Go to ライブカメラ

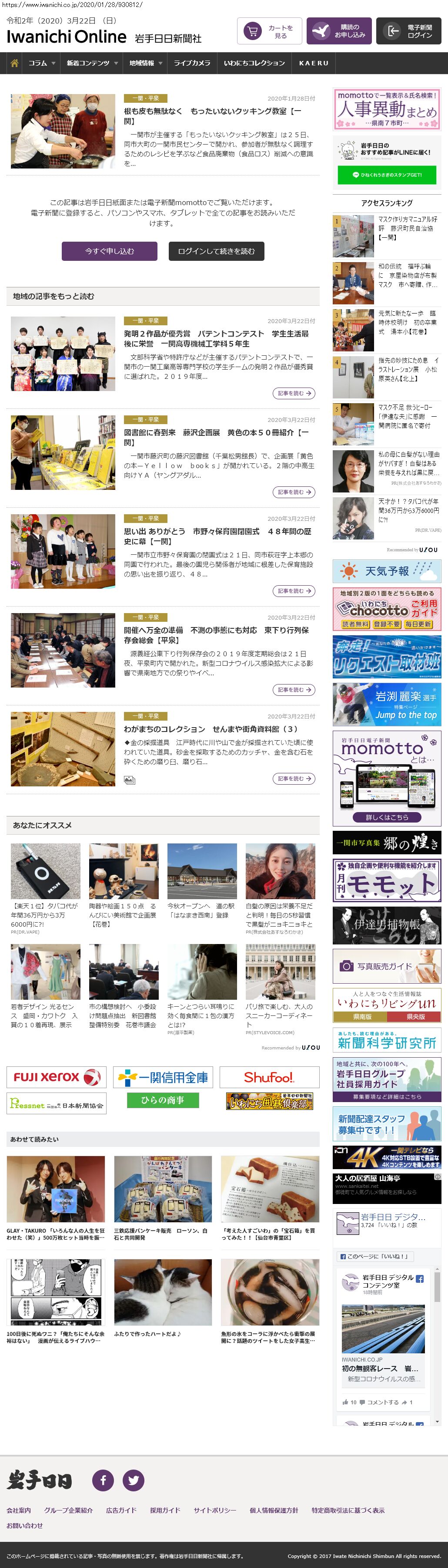point(192,63)
